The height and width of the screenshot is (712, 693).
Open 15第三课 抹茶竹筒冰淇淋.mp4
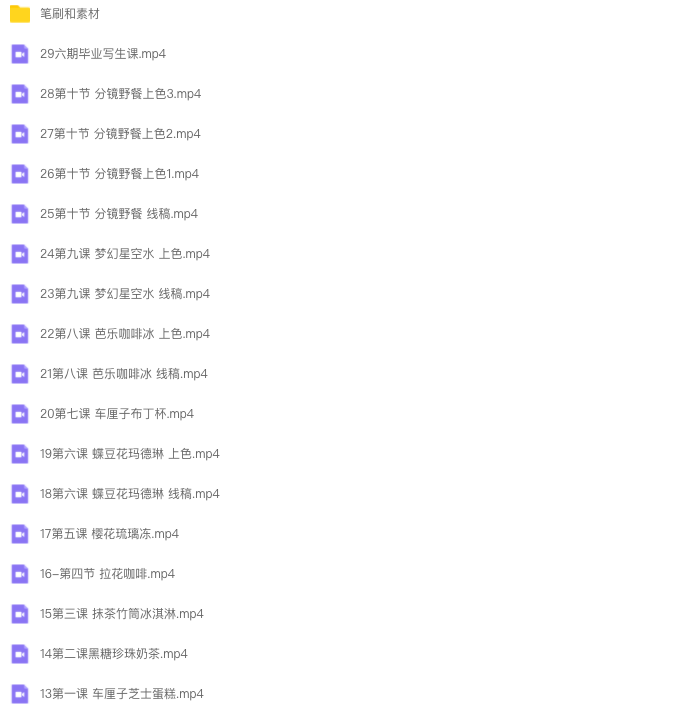121,614
